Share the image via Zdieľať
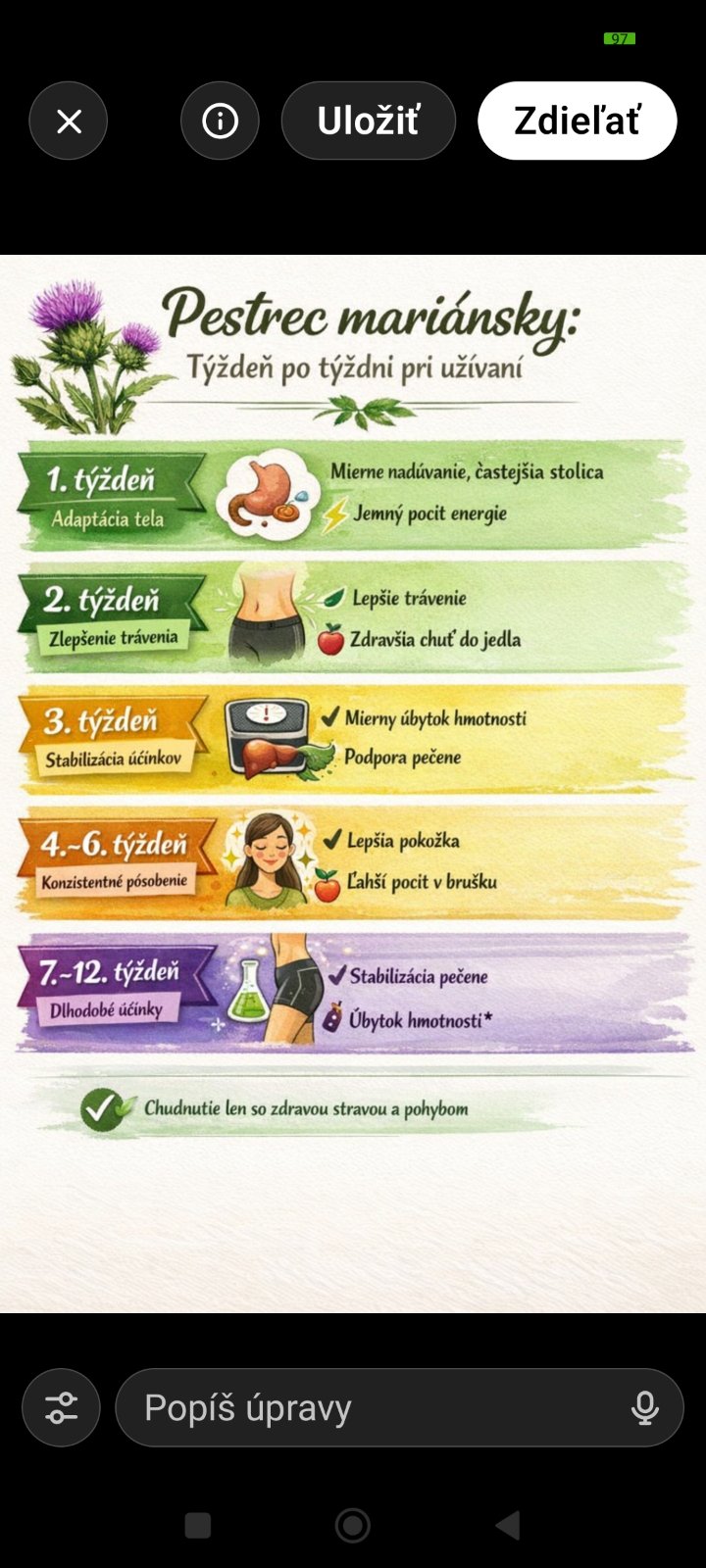Image resolution: width=706 pixels, height=1568 pixels. (577, 122)
